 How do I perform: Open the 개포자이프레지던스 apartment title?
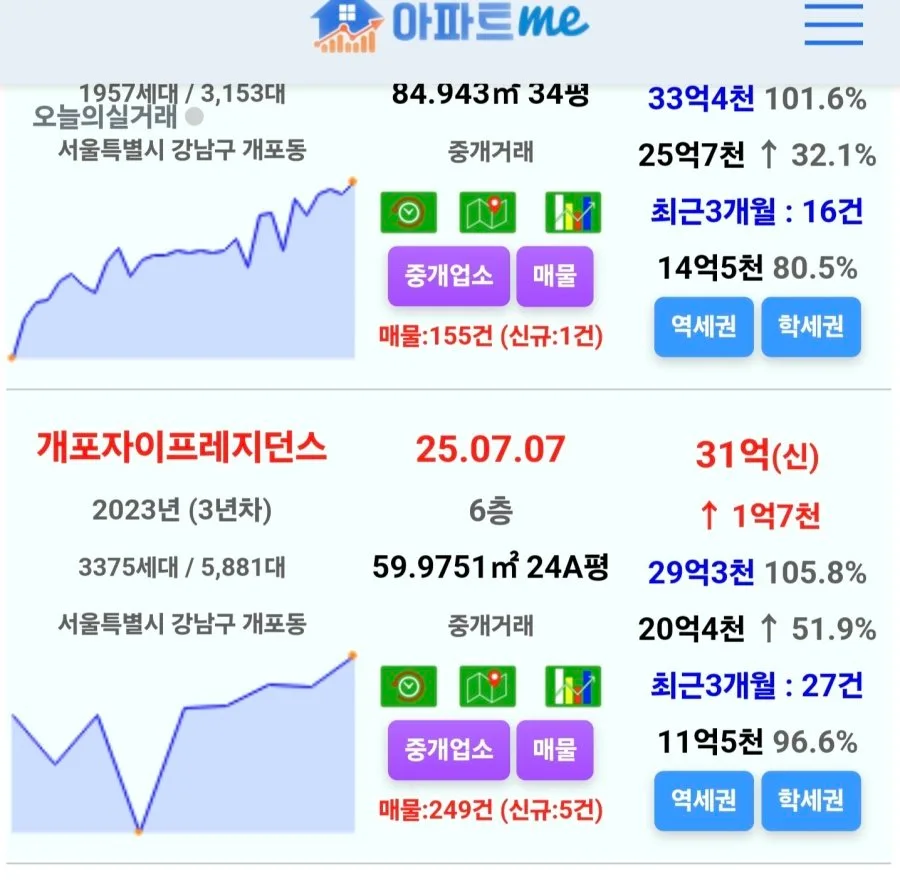coord(181,448)
